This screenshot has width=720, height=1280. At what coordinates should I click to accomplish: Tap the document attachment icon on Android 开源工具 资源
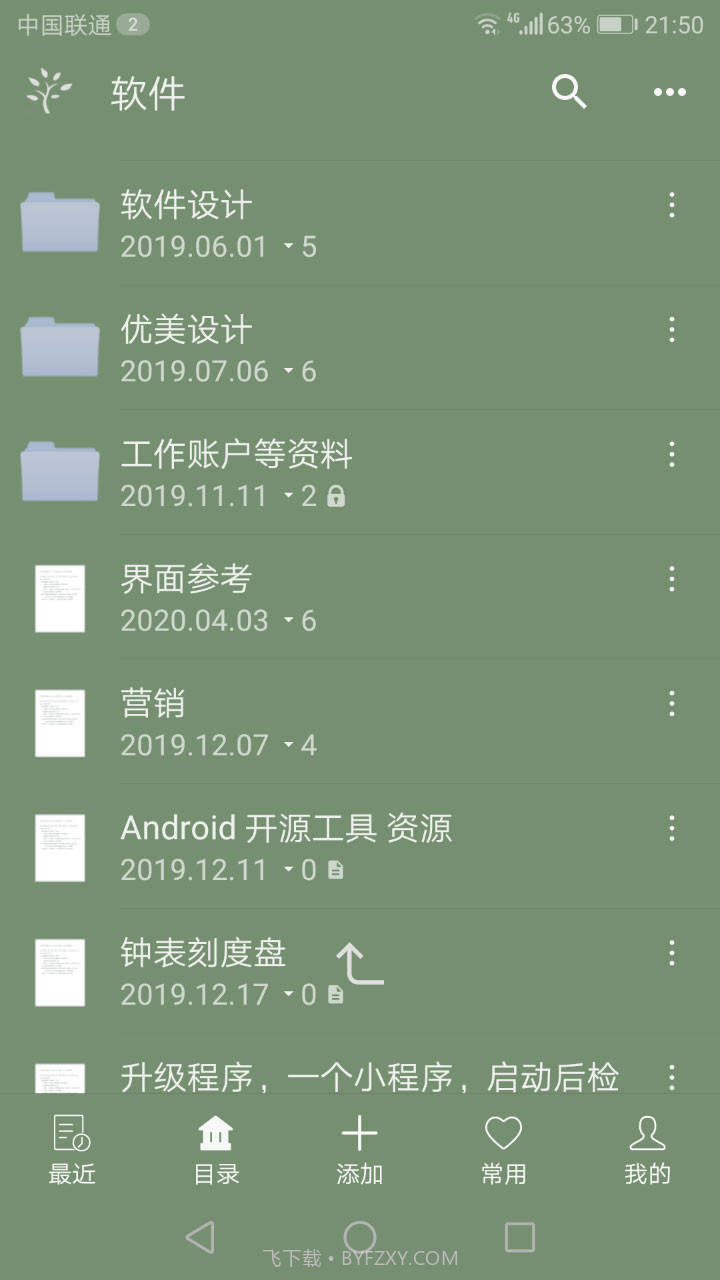click(x=337, y=871)
